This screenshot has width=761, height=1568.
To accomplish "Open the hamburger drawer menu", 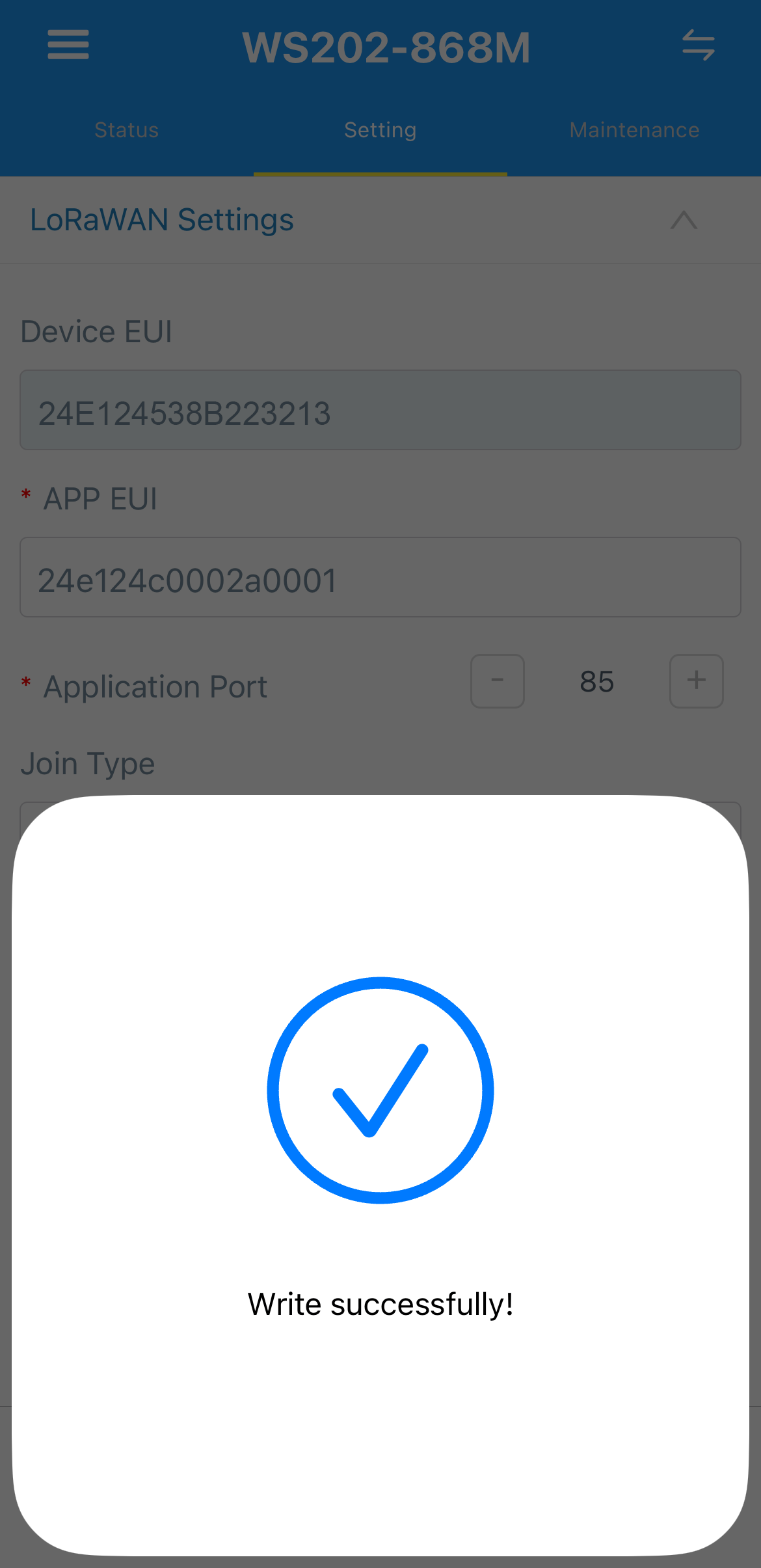I will 68,45.
